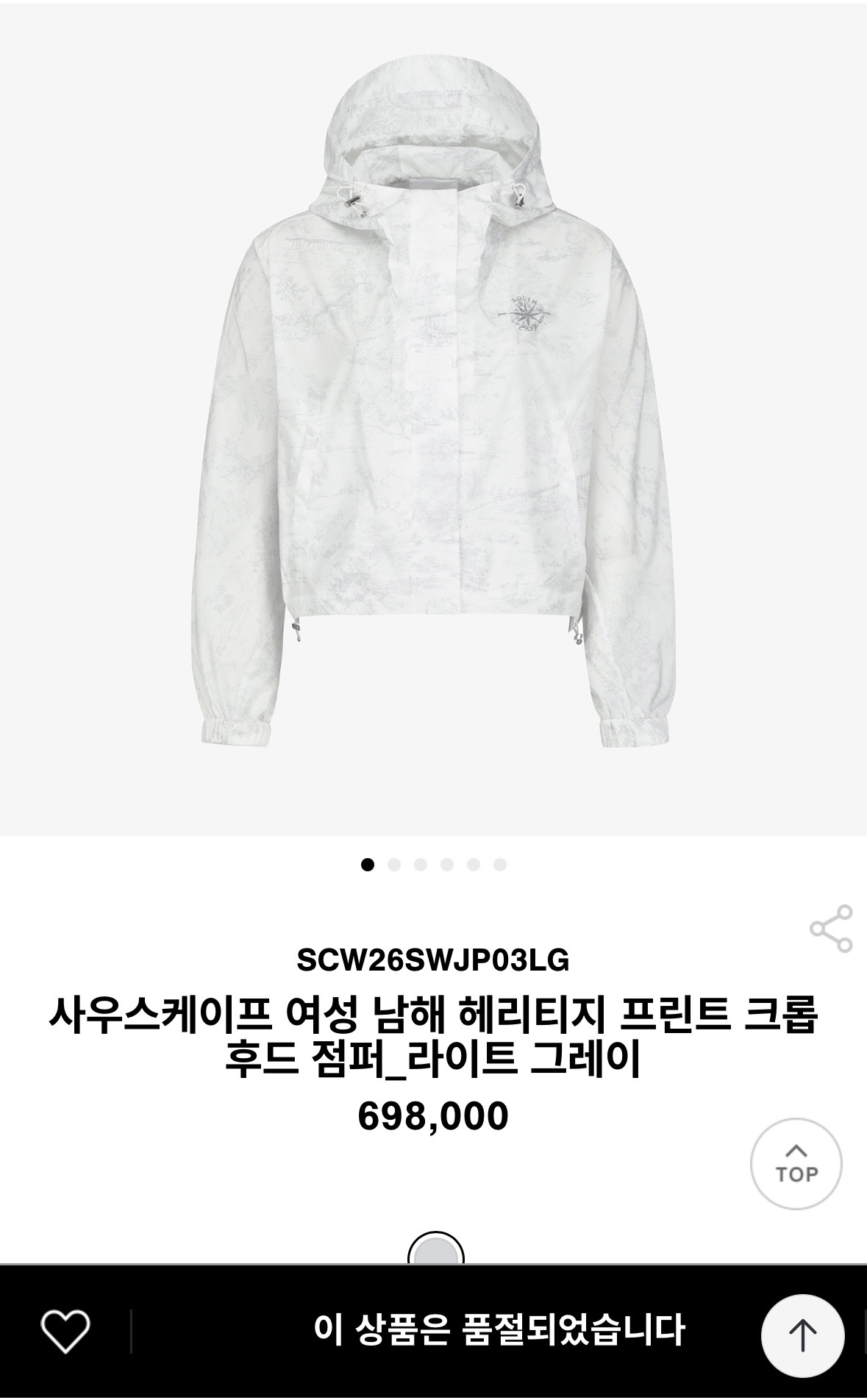This screenshot has height=1400, width=867.
Task: Select the light gray color swatch
Action: 435,1251
